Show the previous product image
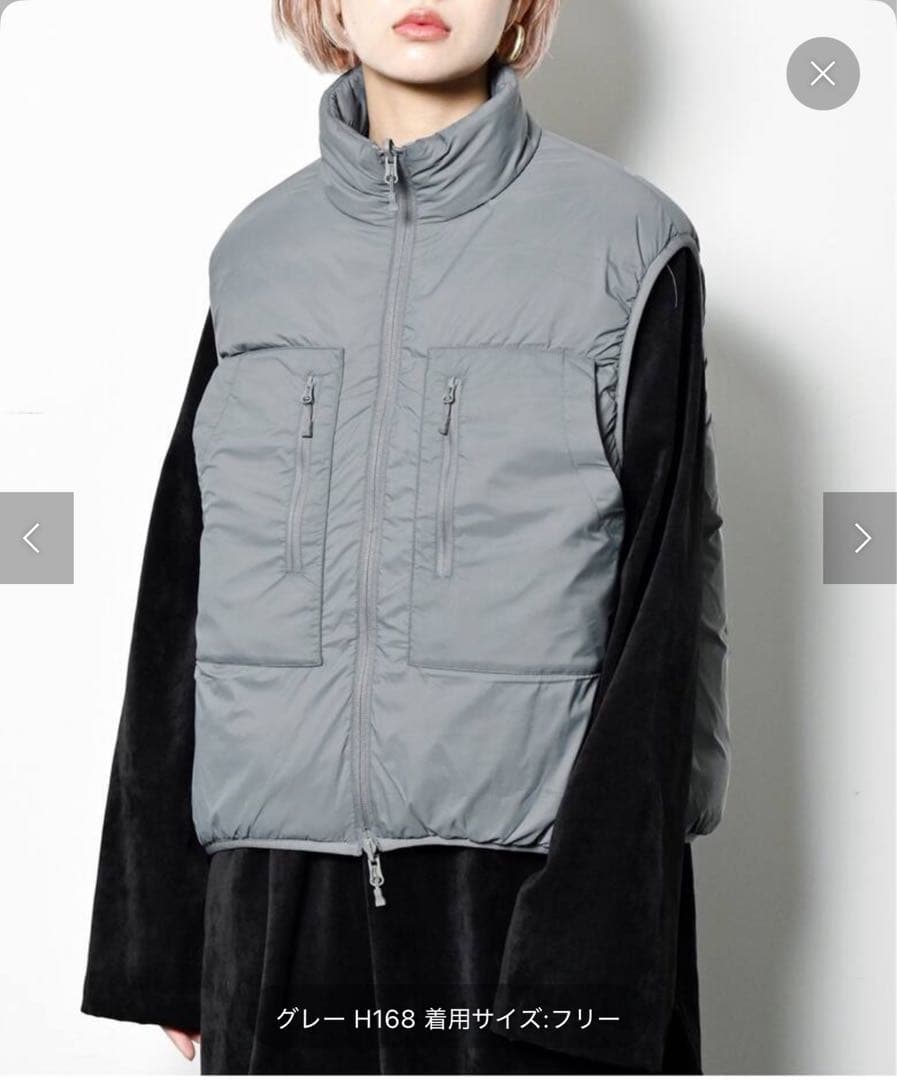897x1080 pixels. coord(36,538)
